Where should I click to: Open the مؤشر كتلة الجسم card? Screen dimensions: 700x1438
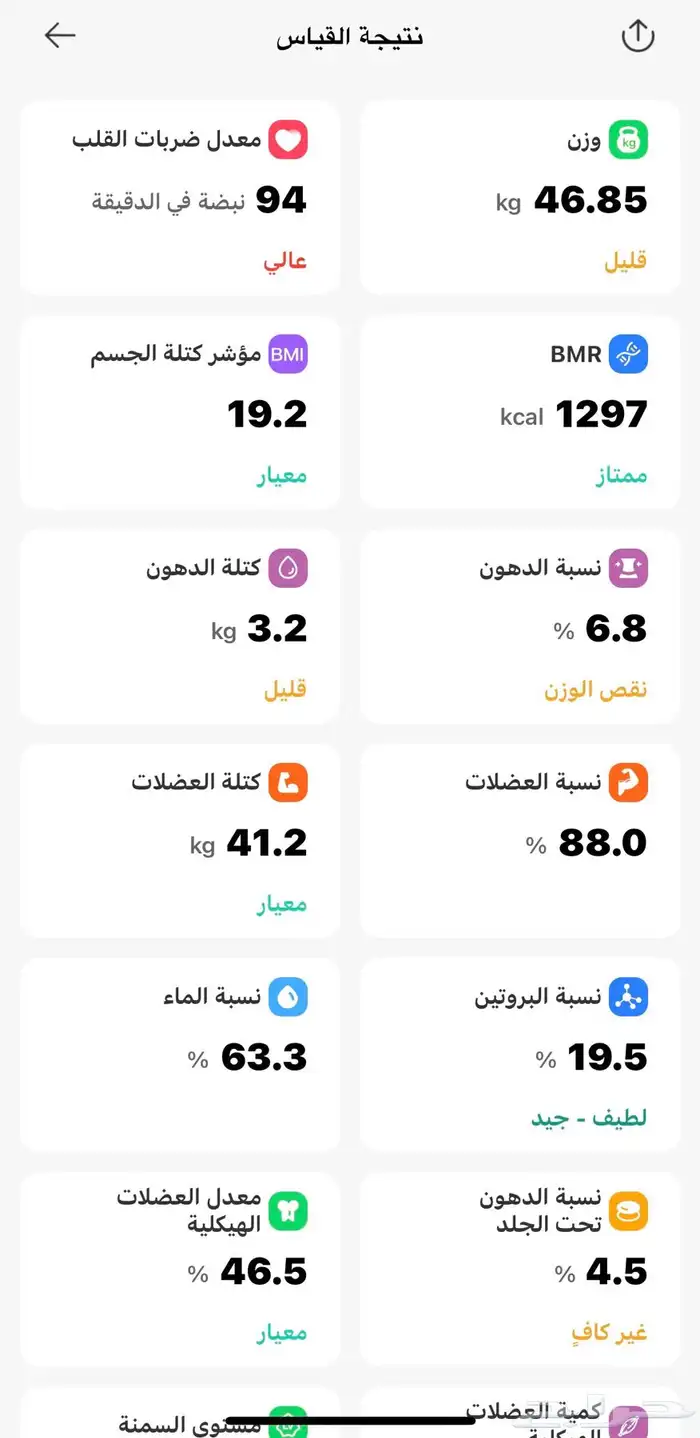[x=180, y=412]
